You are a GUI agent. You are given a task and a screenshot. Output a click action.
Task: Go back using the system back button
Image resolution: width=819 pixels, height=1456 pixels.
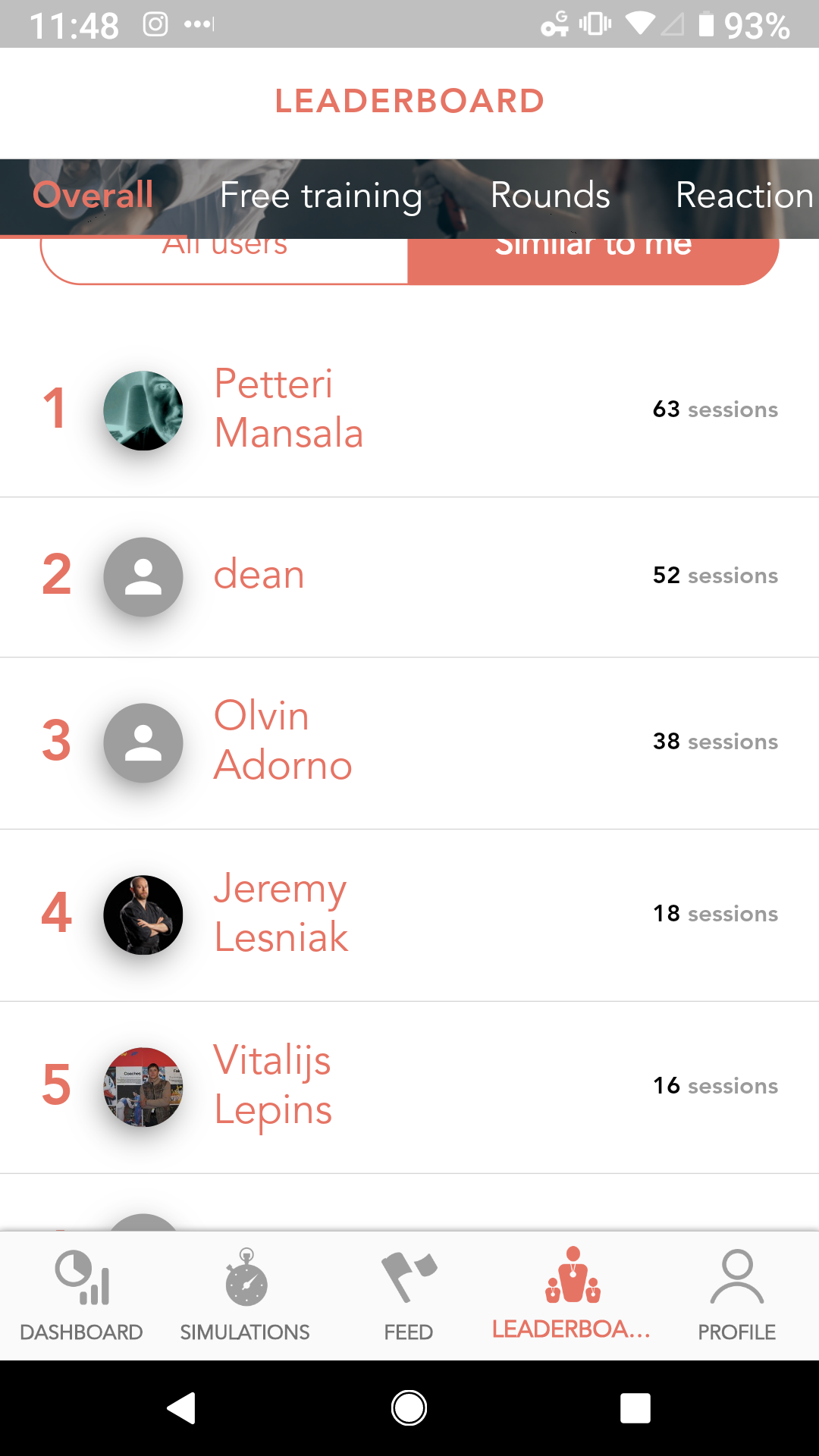pyautogui.click(x=181, y=1408)
